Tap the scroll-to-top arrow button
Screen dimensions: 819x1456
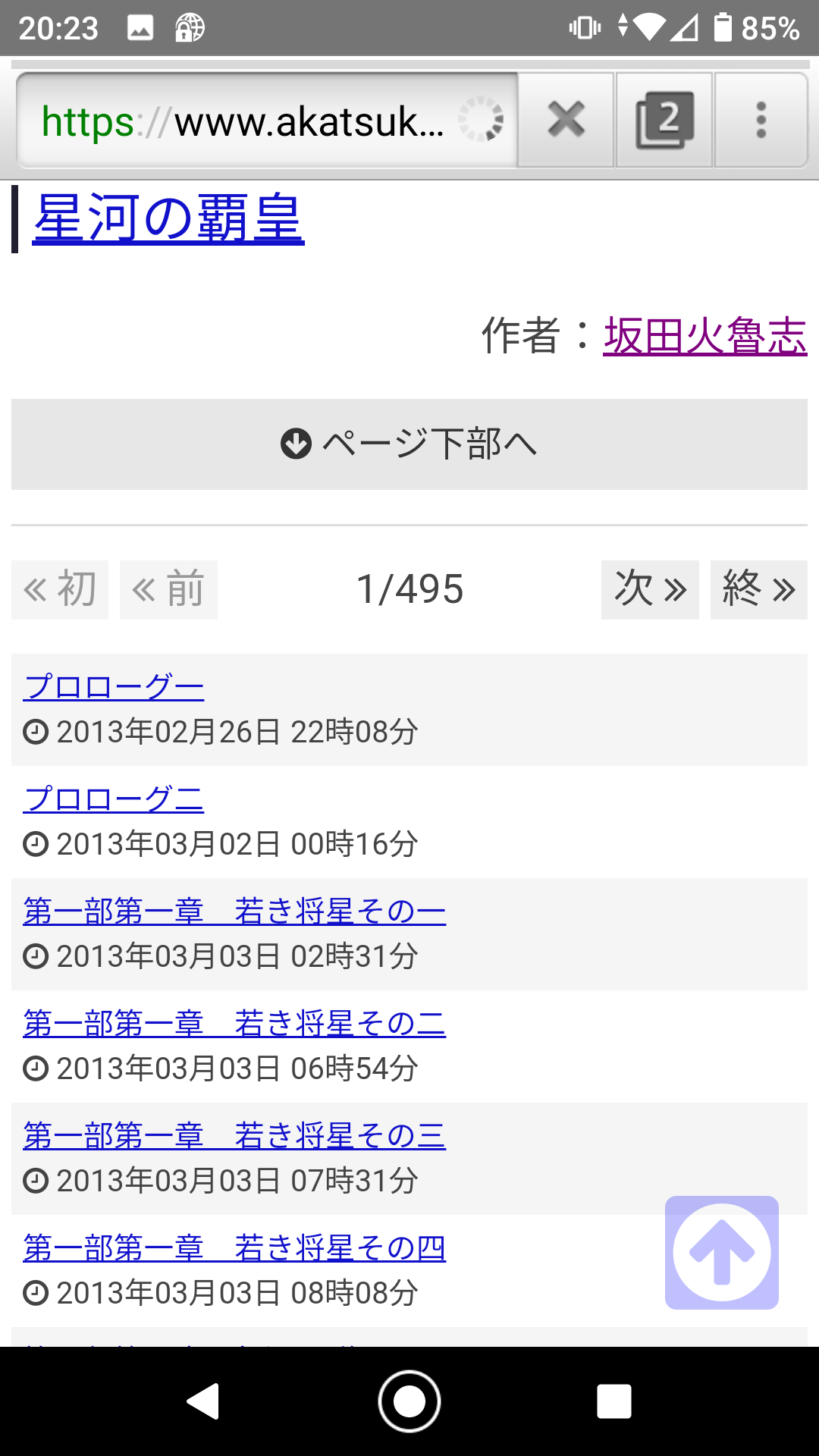(x=722, y=1253)
